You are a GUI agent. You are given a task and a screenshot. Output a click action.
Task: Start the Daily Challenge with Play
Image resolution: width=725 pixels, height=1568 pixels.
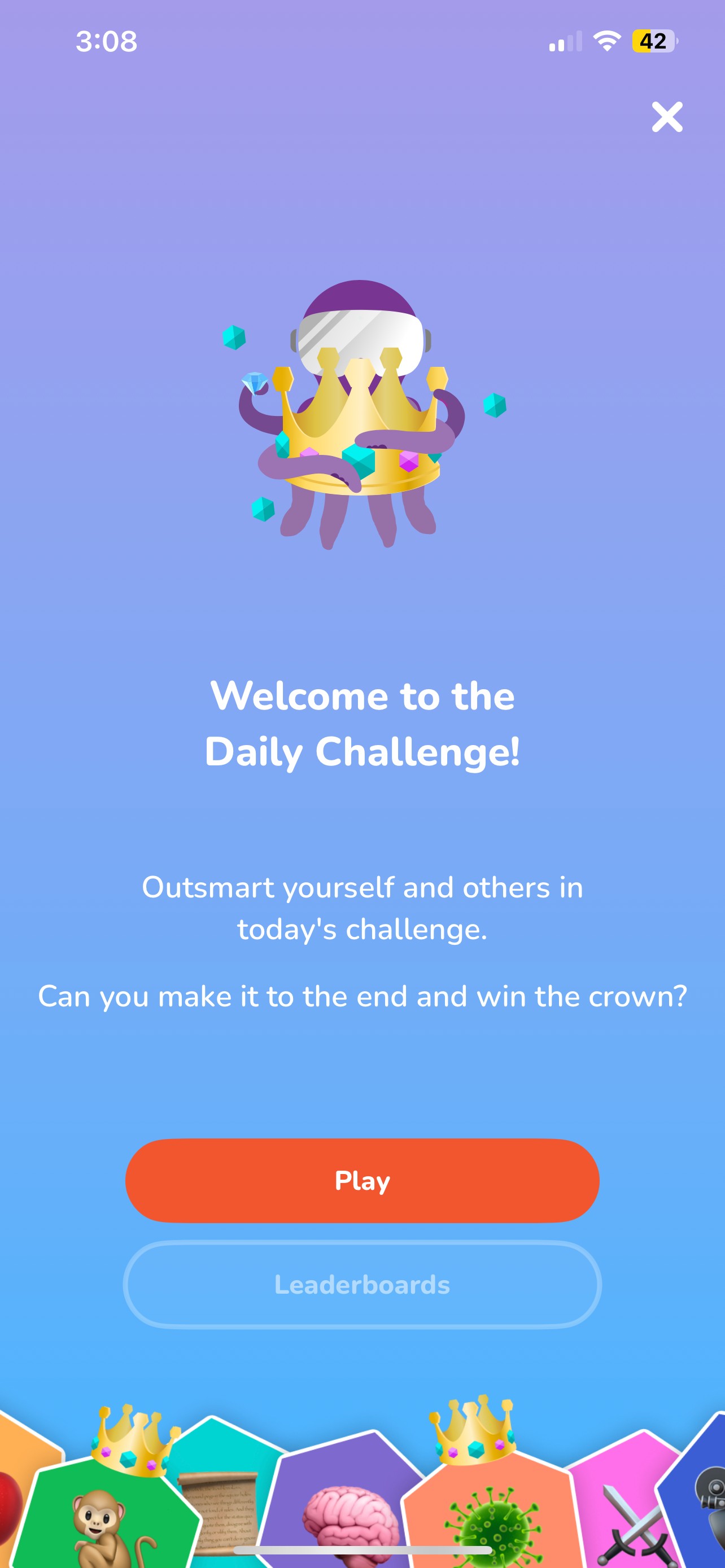(362, 1180)
